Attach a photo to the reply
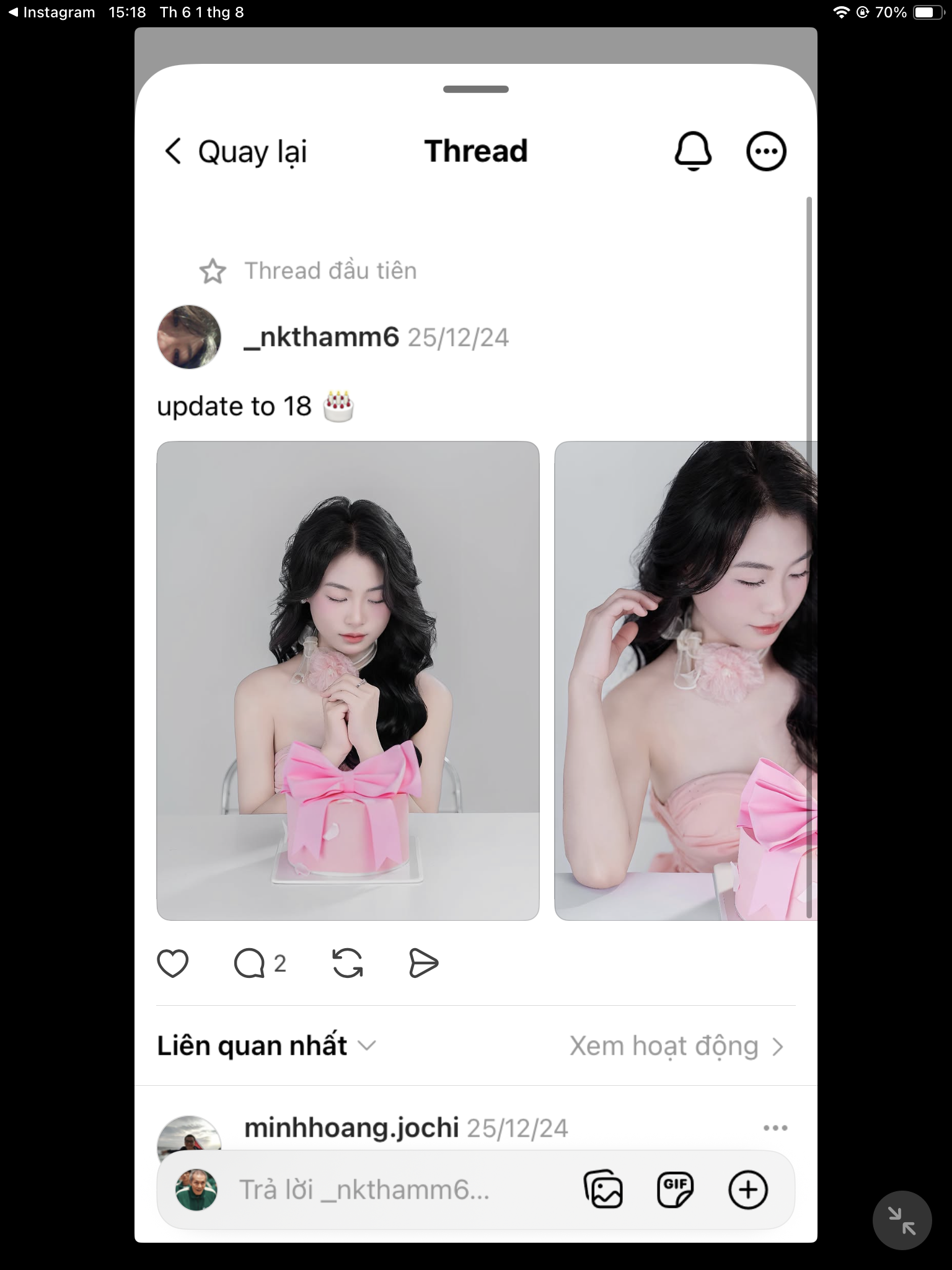 [603, 1189]
